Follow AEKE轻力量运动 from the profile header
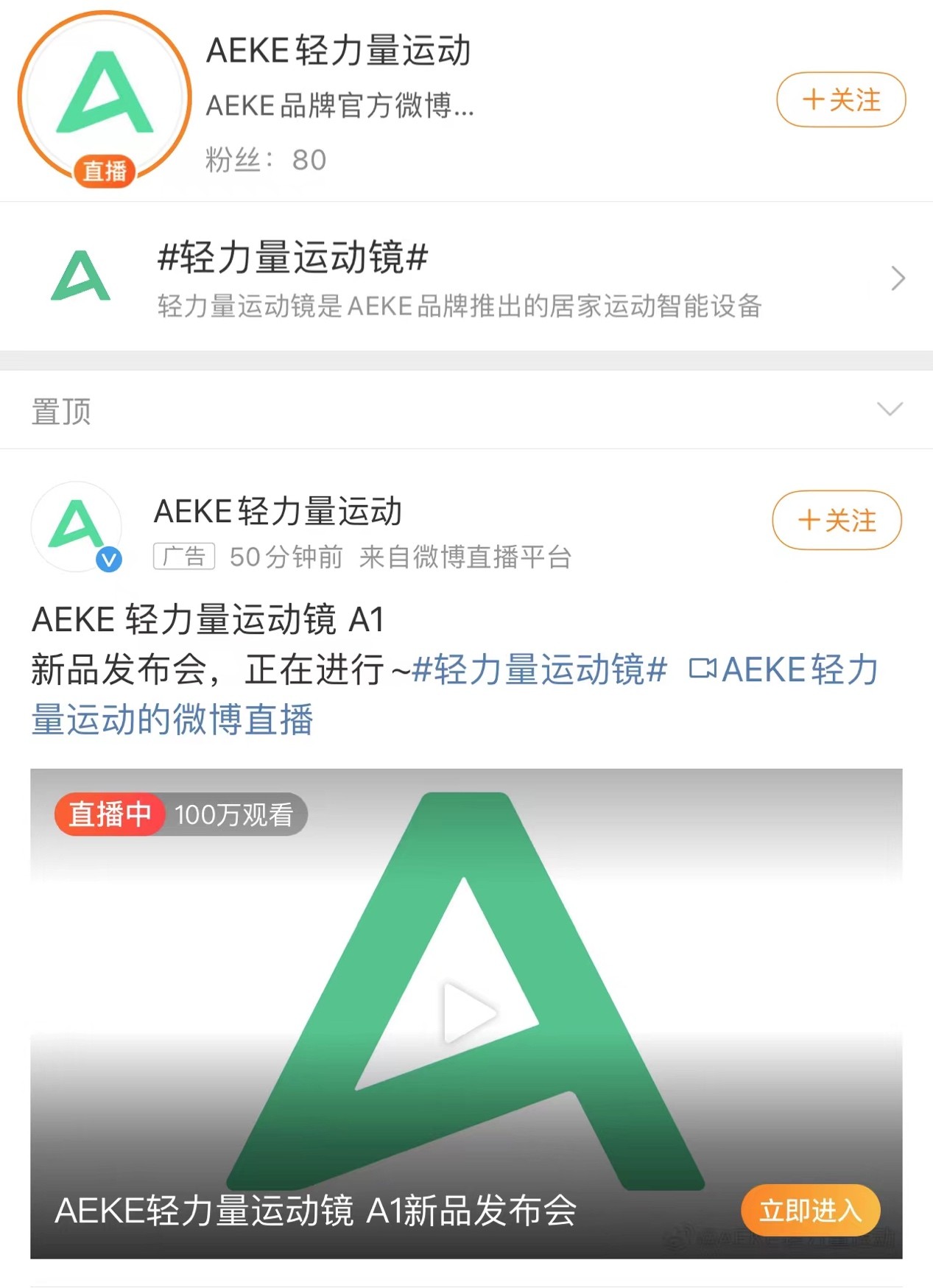The width and height of the screenshot is (933, 1288). pyautogui.click(x=840, y=100)
